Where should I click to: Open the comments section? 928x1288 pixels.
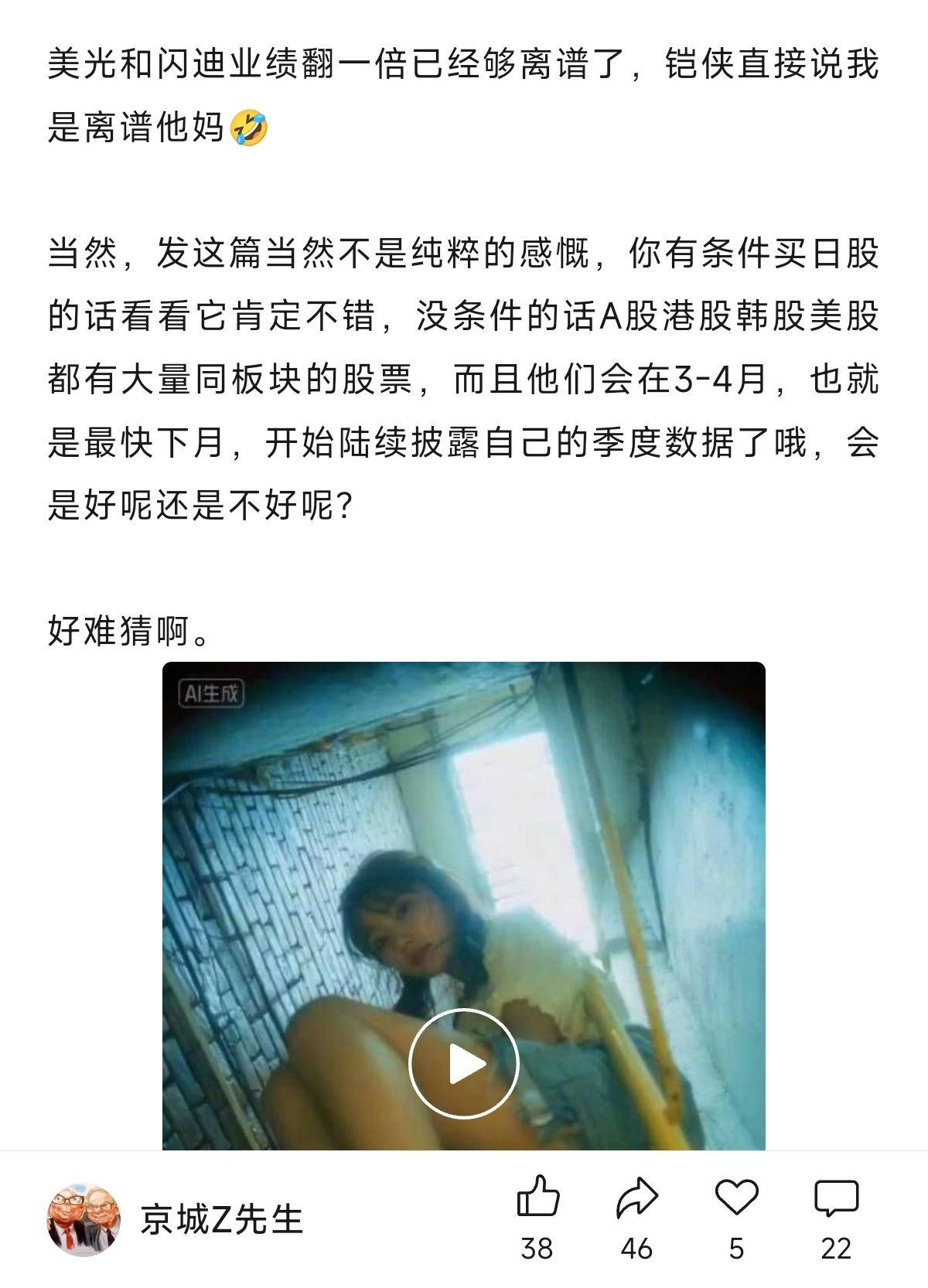(836, 1198)
